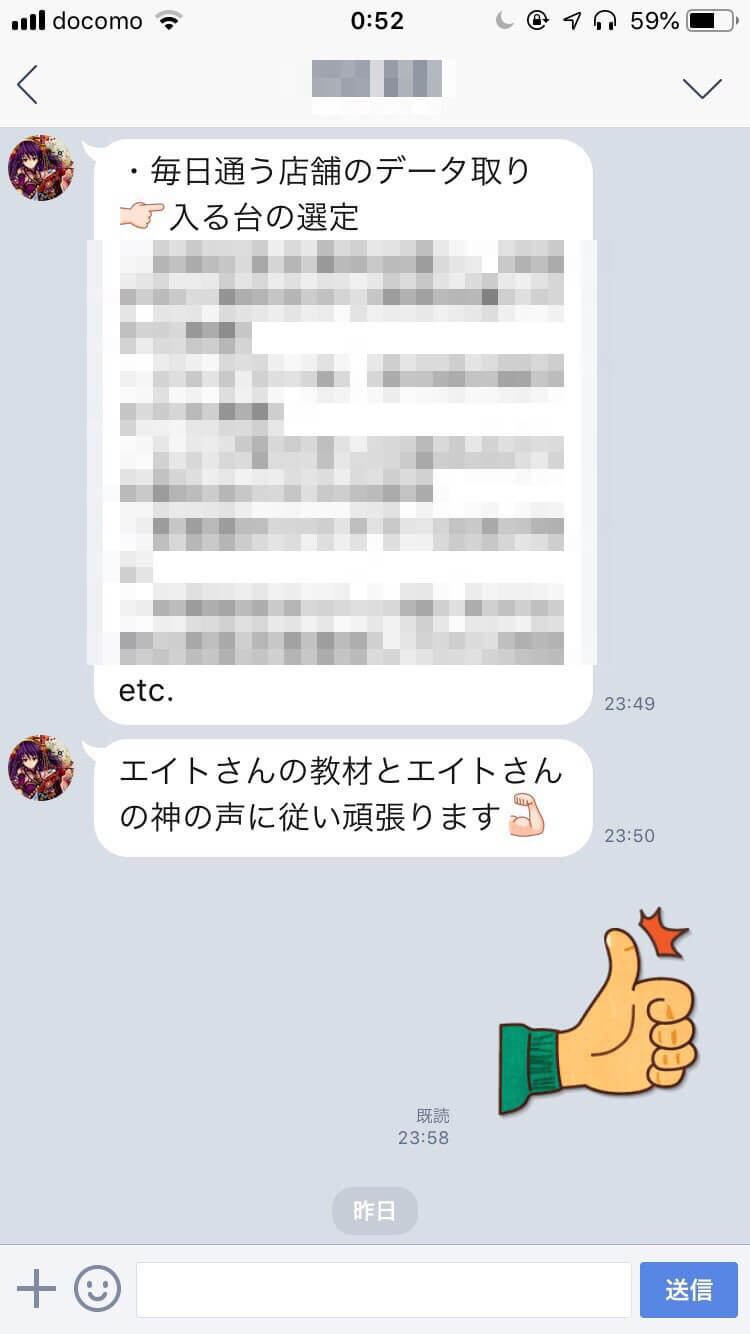This screenshot has height=1334, width=750.
Task: Focus the message text field
Action: [x=383, y=1289]
